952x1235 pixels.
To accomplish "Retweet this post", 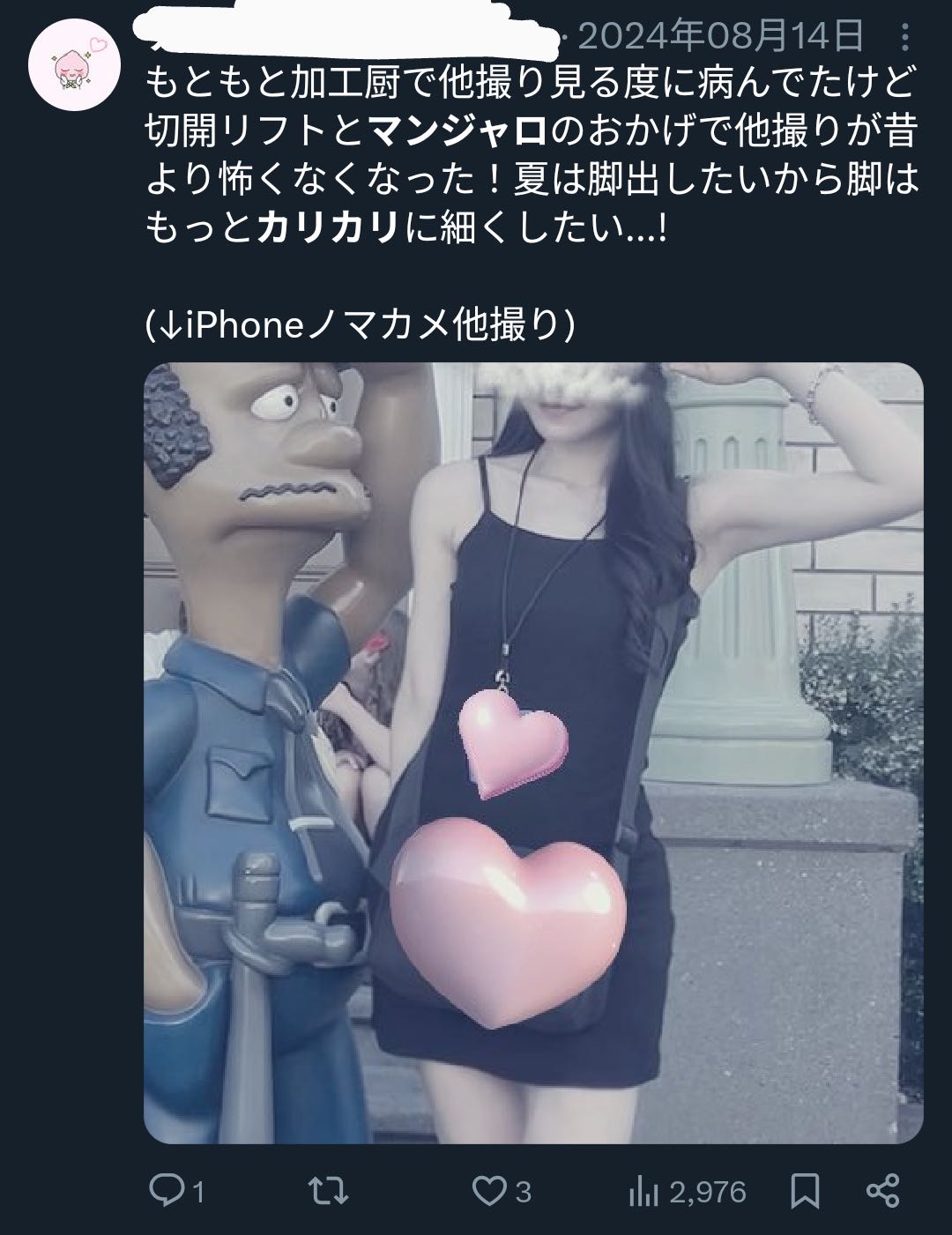I will (x=330, y=1192).
